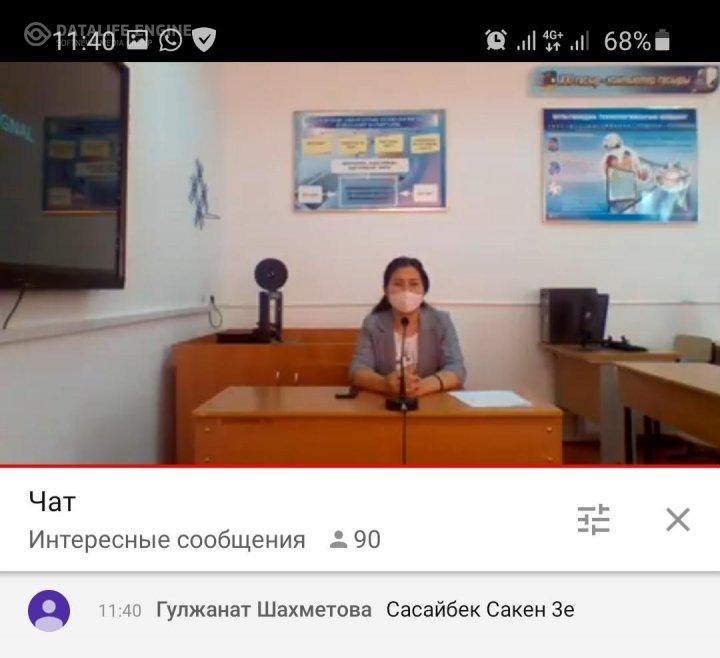
Task: Open the "Интересные сообщения" chat mode selector
Action: pyautogui.click(x=167, y=540)
